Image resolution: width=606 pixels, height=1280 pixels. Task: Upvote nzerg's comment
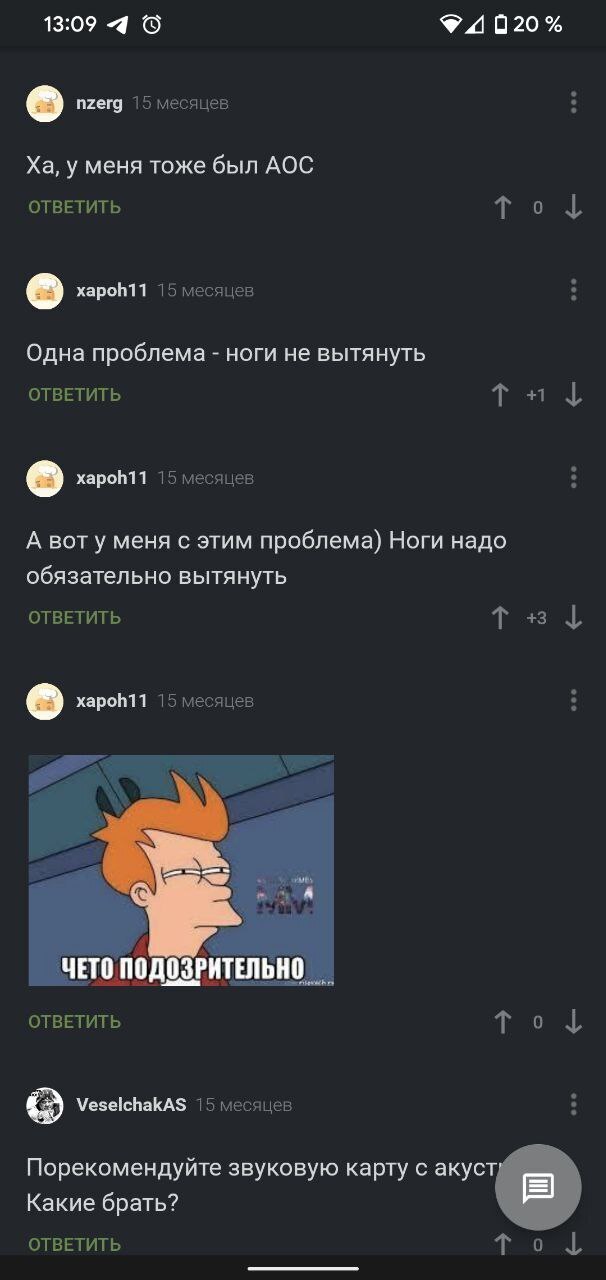502,207
